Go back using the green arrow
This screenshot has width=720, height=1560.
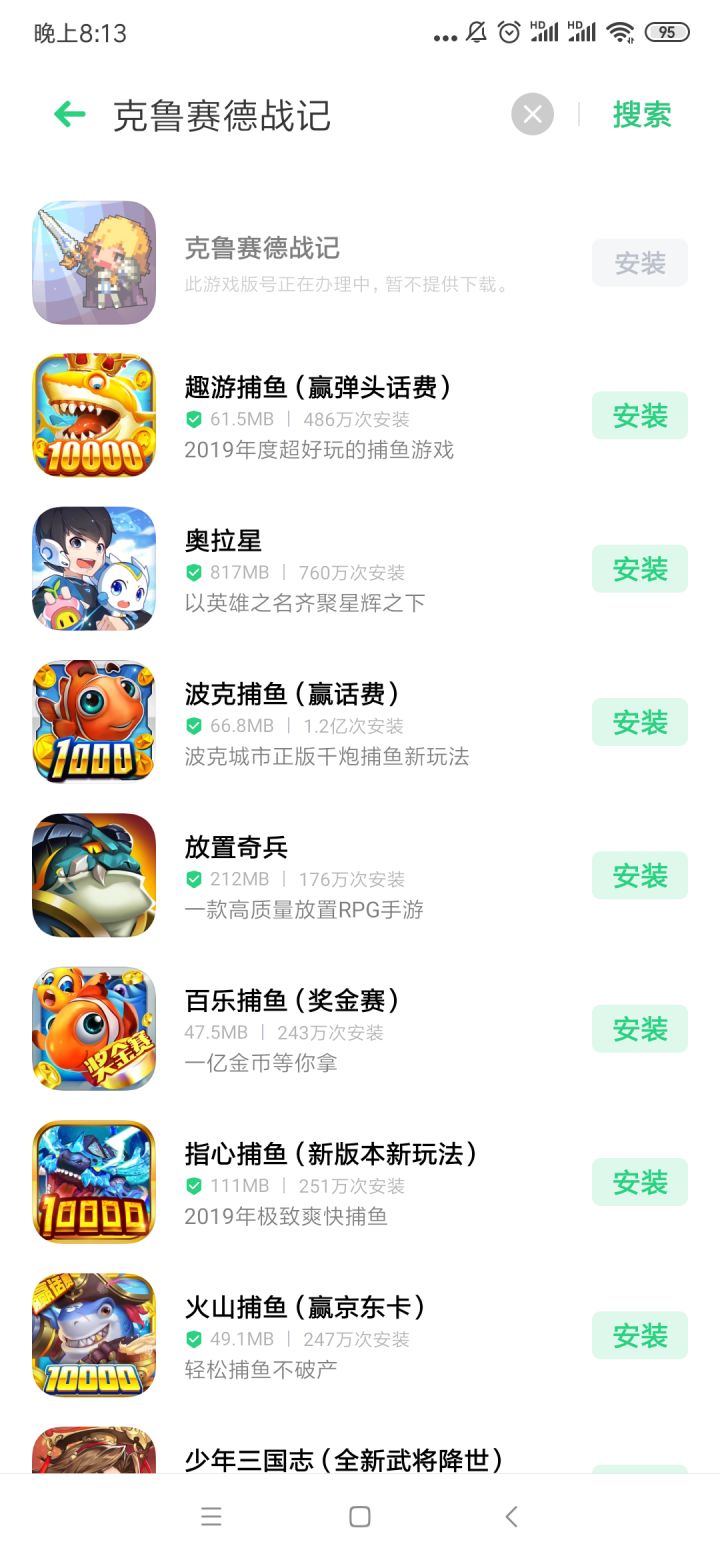point(69,115)
